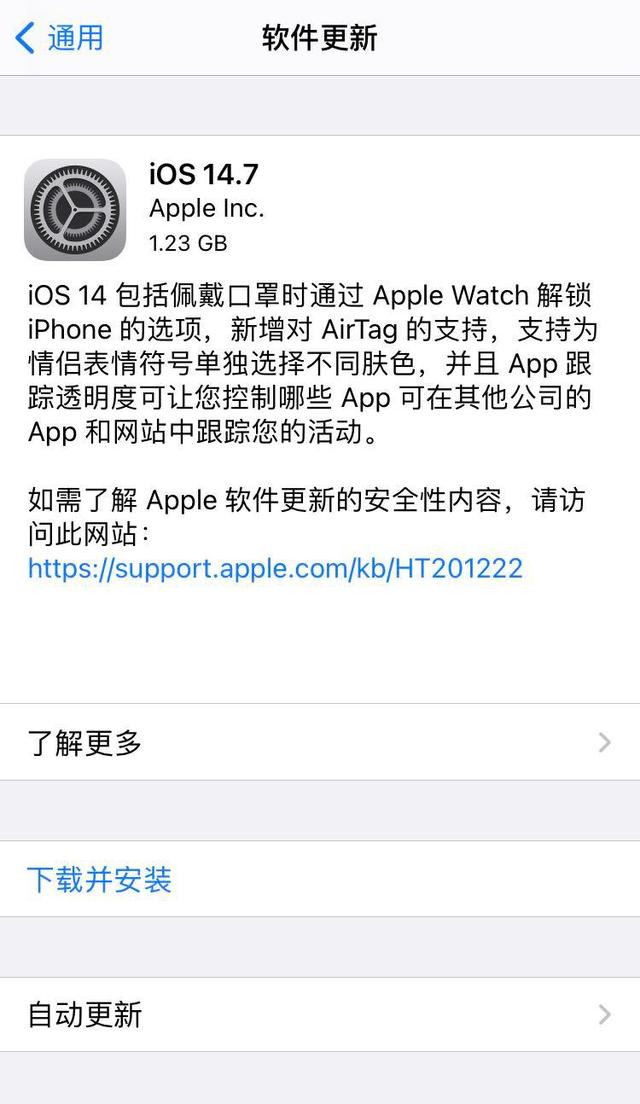Open 自动更新 settings
The image size is (640, 1104).
click(x=320, y=1015)
